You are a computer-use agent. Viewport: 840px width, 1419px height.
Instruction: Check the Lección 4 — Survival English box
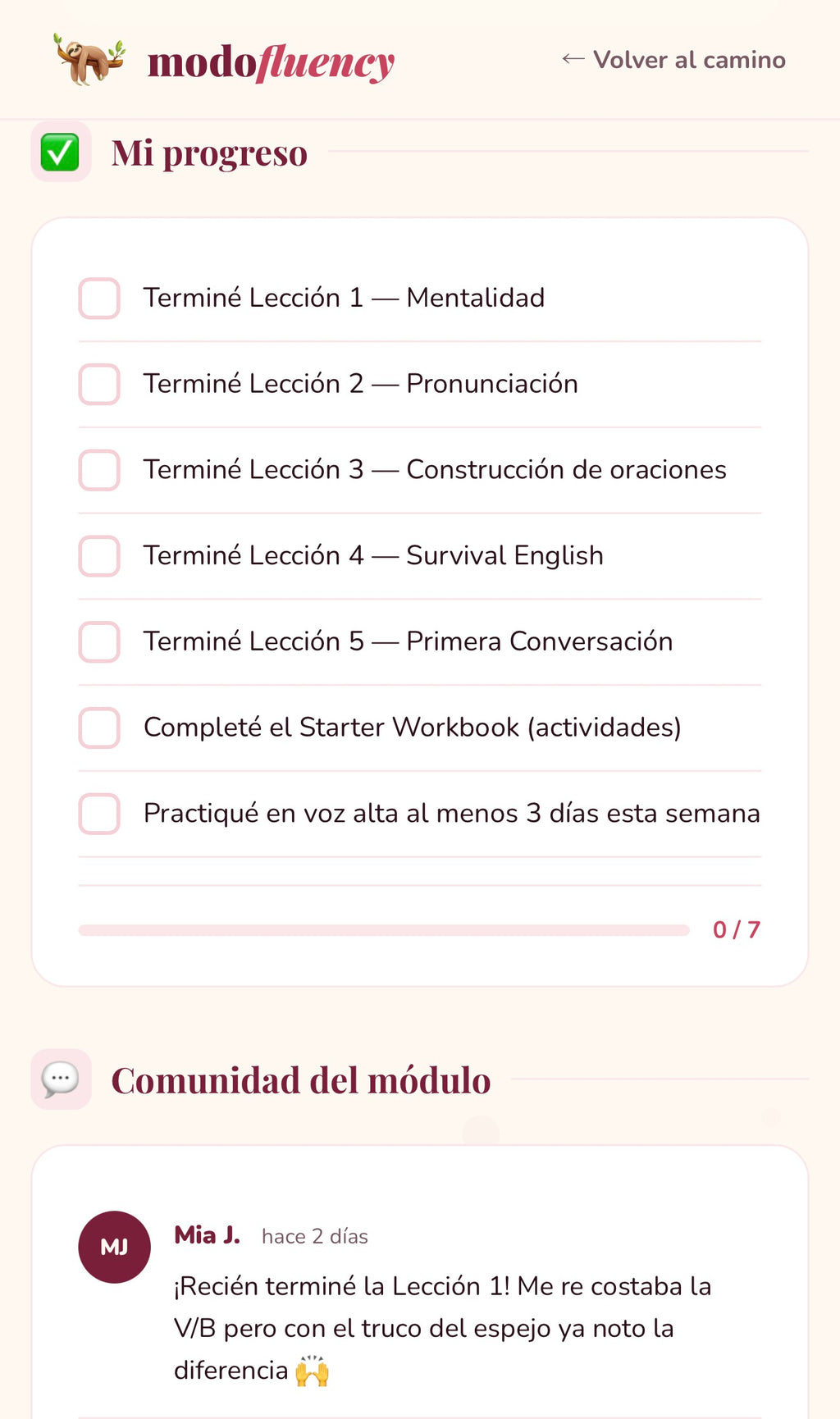(x=98, y=556)
